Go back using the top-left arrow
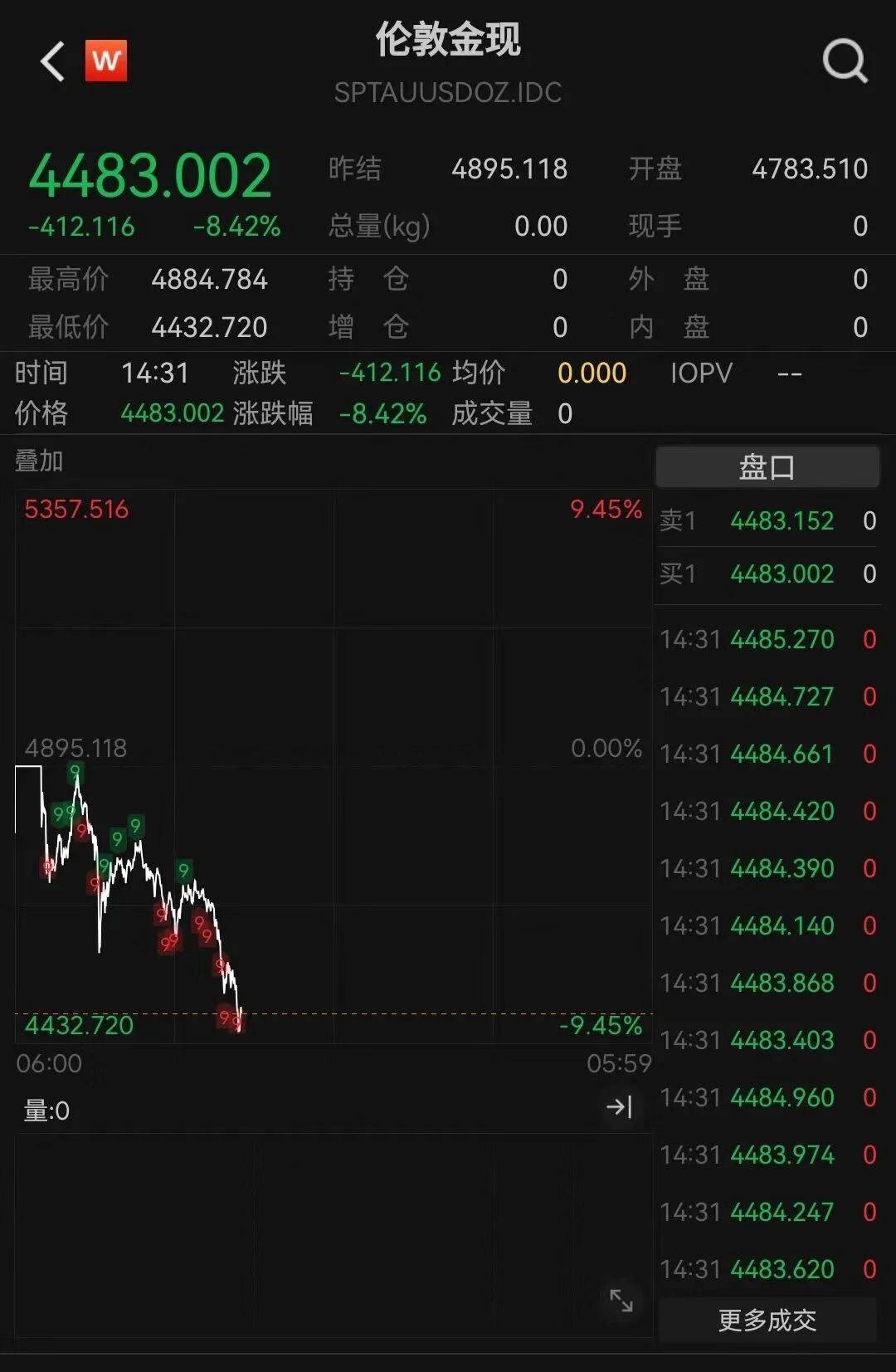 (53, 62)
